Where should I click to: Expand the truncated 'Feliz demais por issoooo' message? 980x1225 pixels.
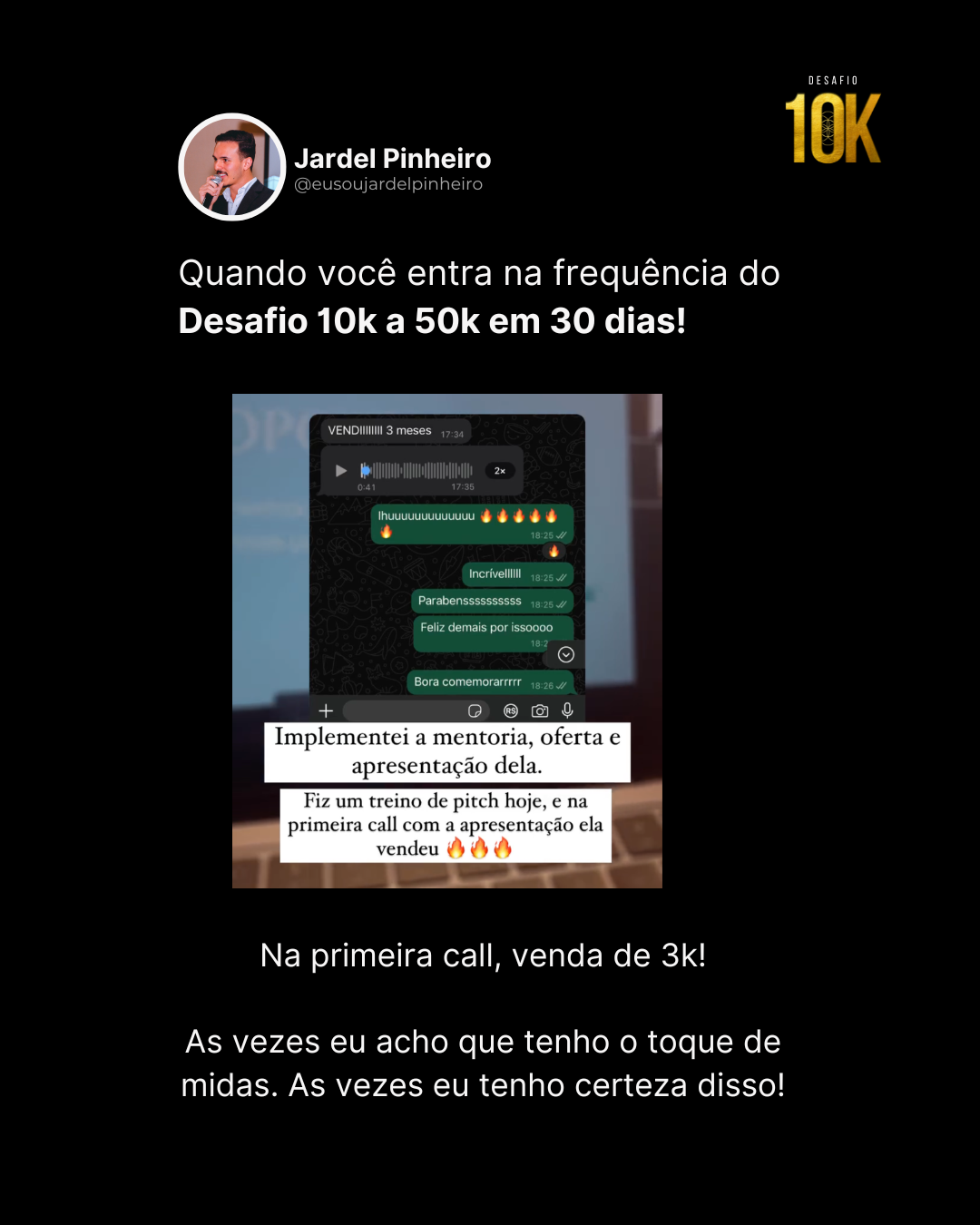tap(486, 628)
